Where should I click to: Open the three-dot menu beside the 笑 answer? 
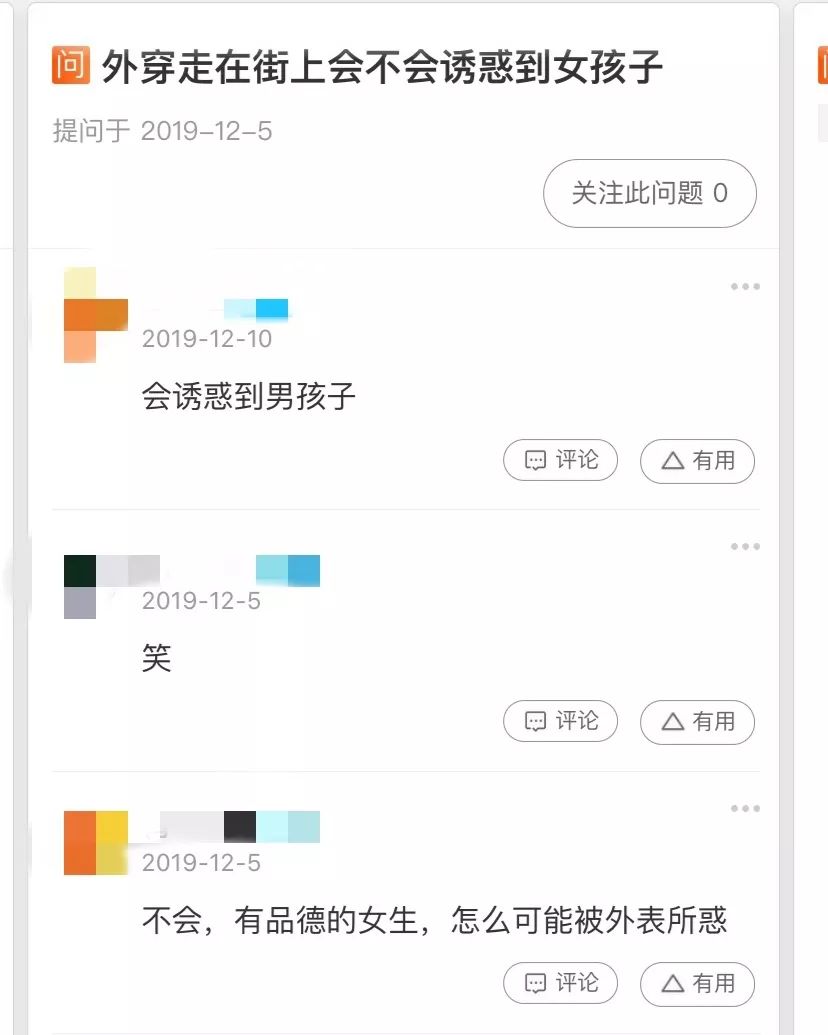745,546
